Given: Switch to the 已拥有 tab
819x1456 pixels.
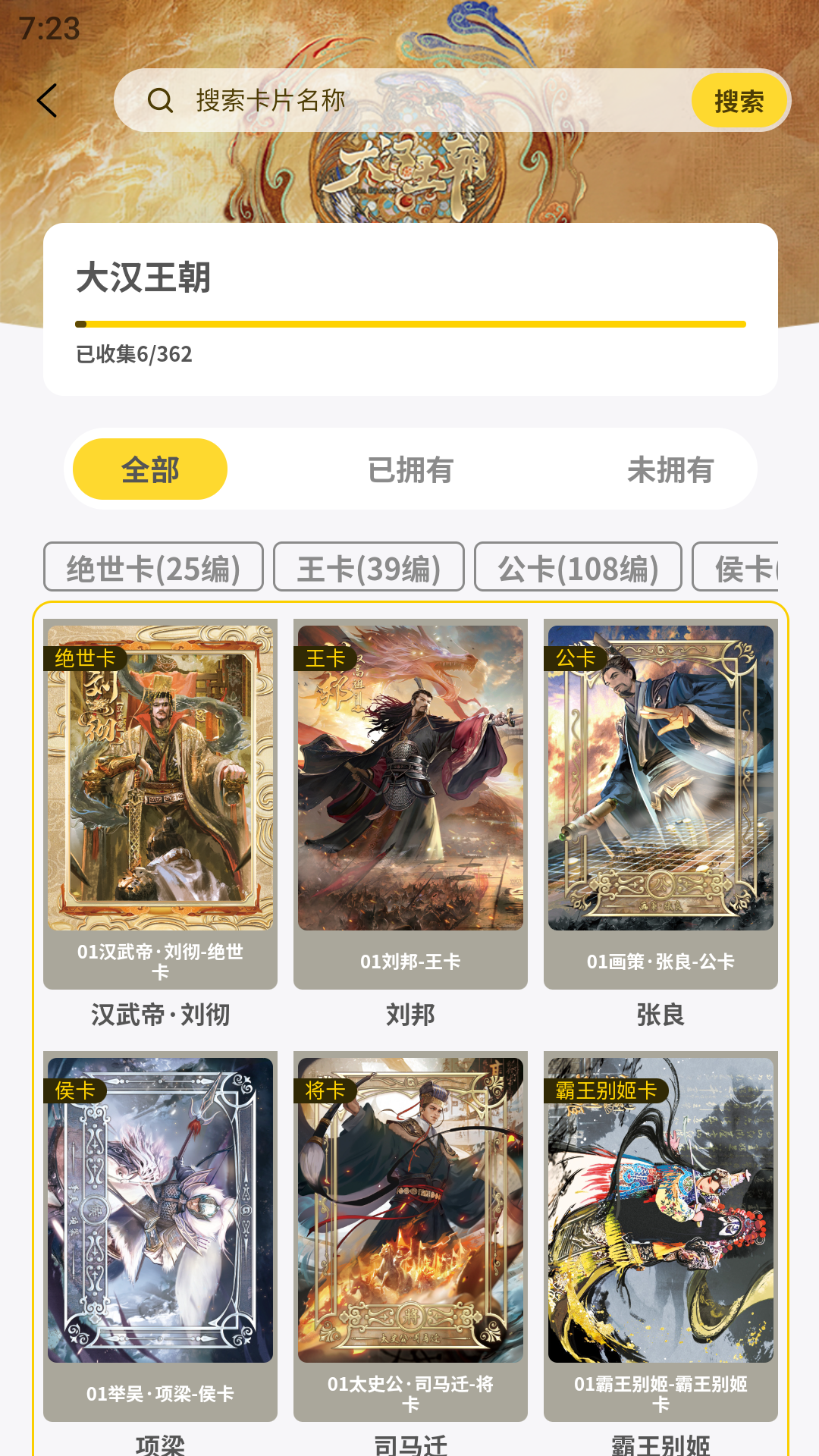Looking at the screenshot, I should click(x=410, y=469).
